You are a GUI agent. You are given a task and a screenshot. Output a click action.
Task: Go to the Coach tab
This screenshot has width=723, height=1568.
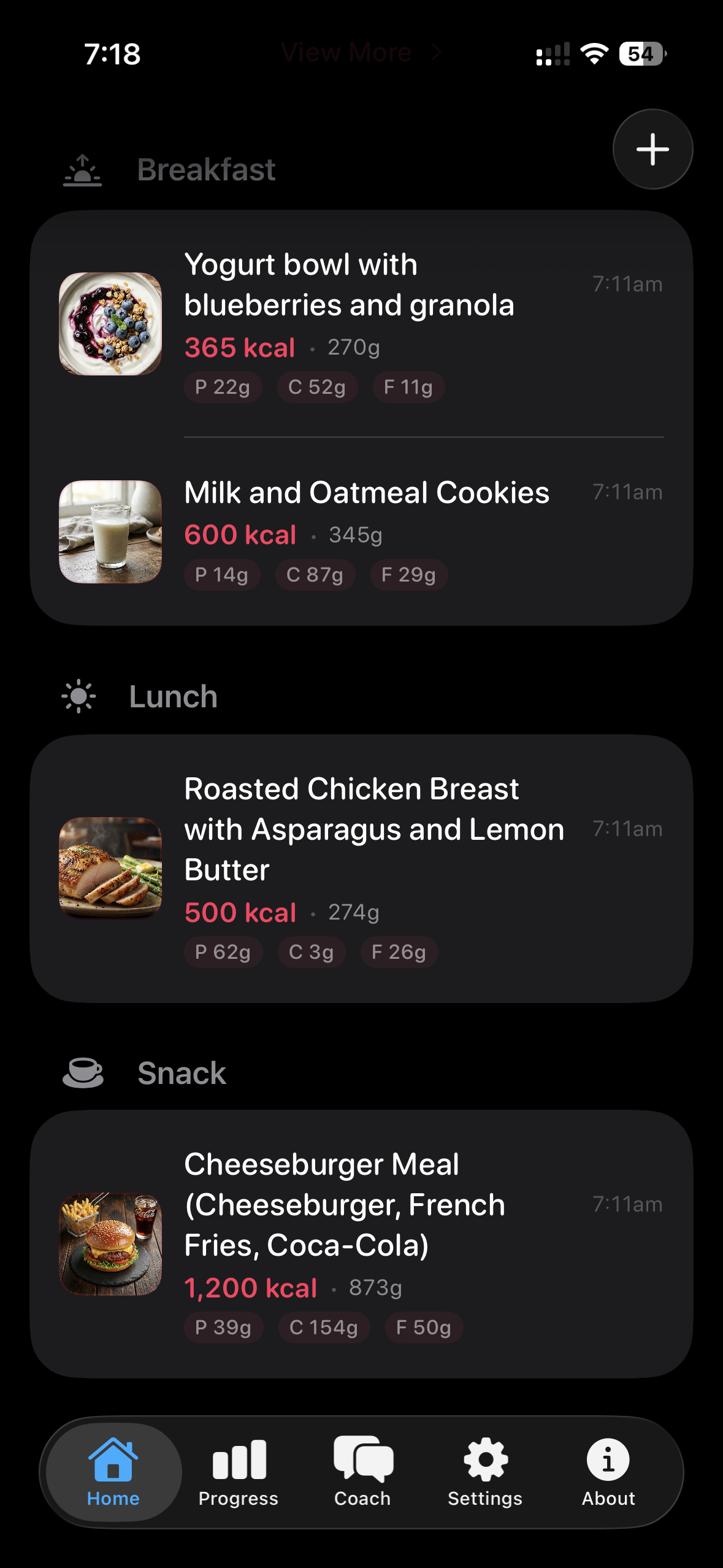tap(362, 1472)
